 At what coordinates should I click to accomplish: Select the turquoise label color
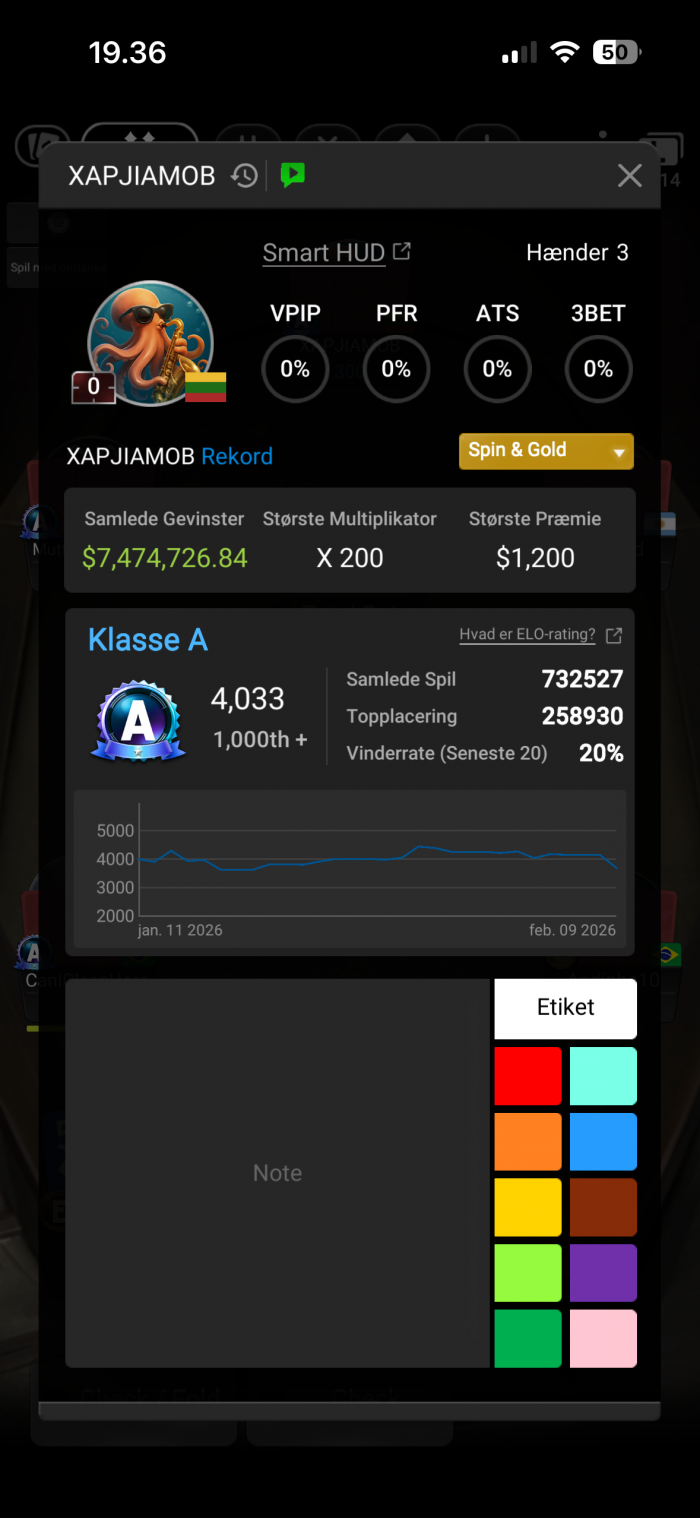(603, 1076)
